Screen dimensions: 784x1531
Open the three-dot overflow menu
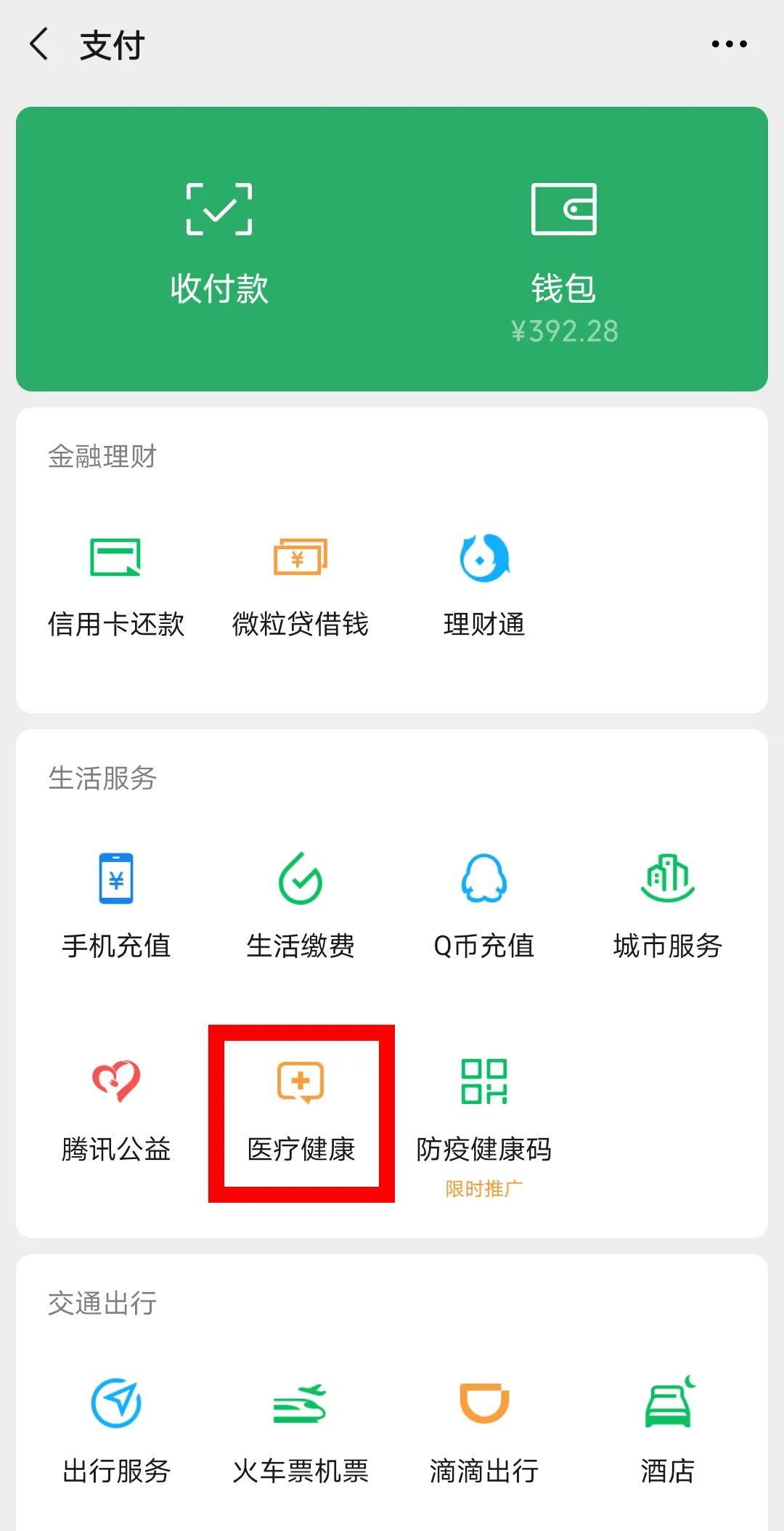point(729,44)
